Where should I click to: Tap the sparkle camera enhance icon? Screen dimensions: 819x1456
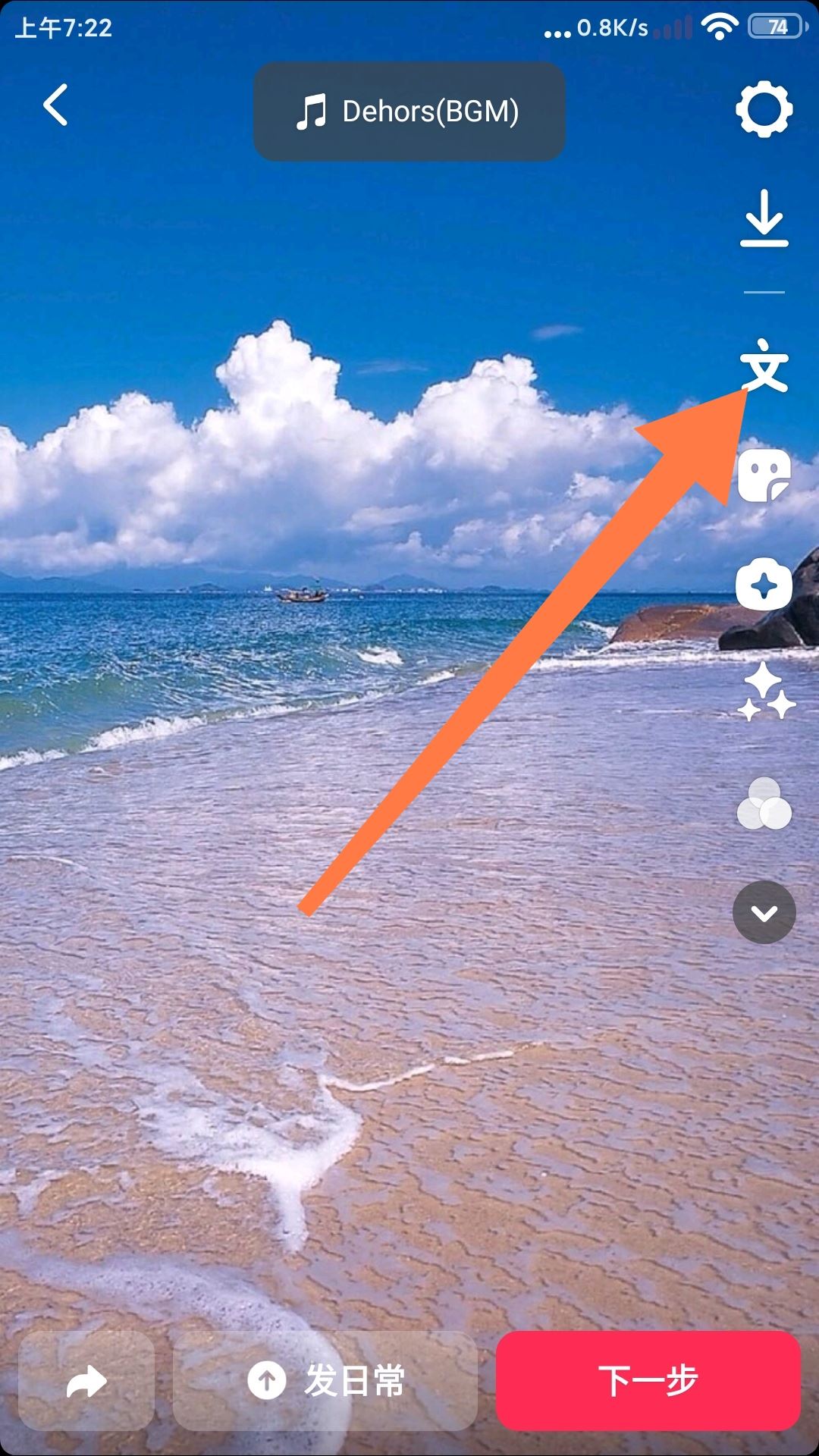(x=764, y=585)
